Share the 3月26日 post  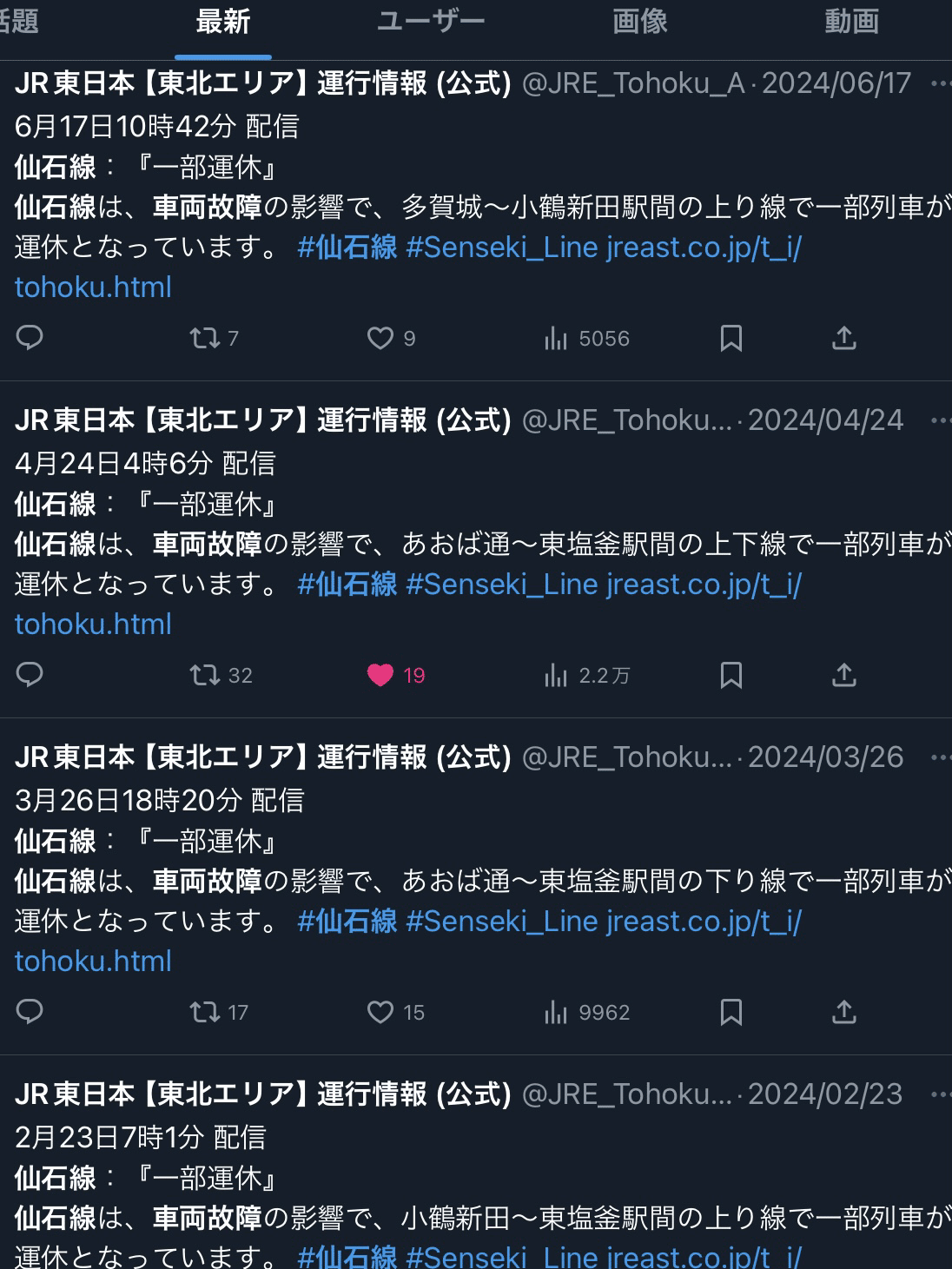(x=844, y=1012)
